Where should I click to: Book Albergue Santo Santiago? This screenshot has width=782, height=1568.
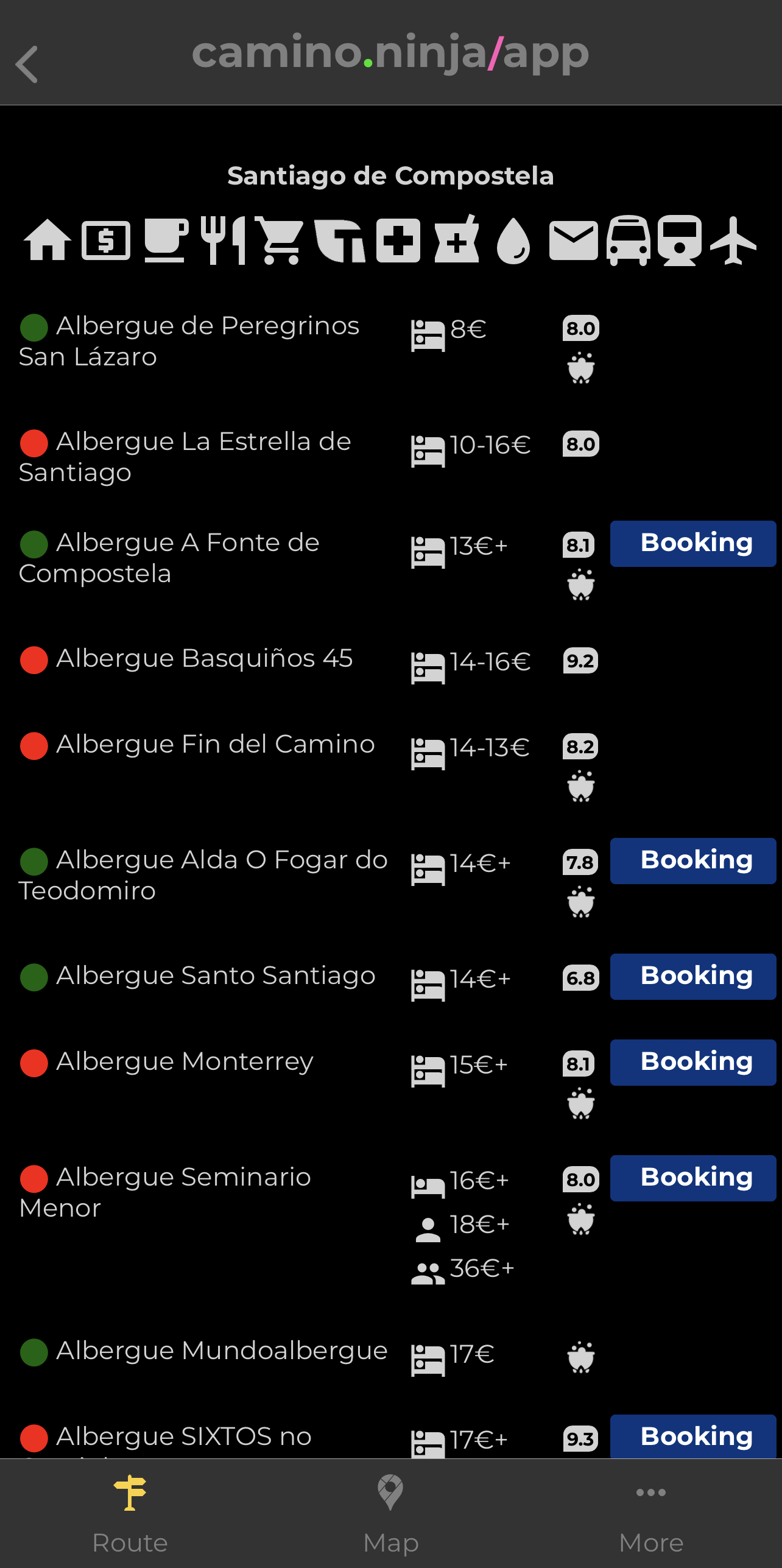(x=693, y=976)
